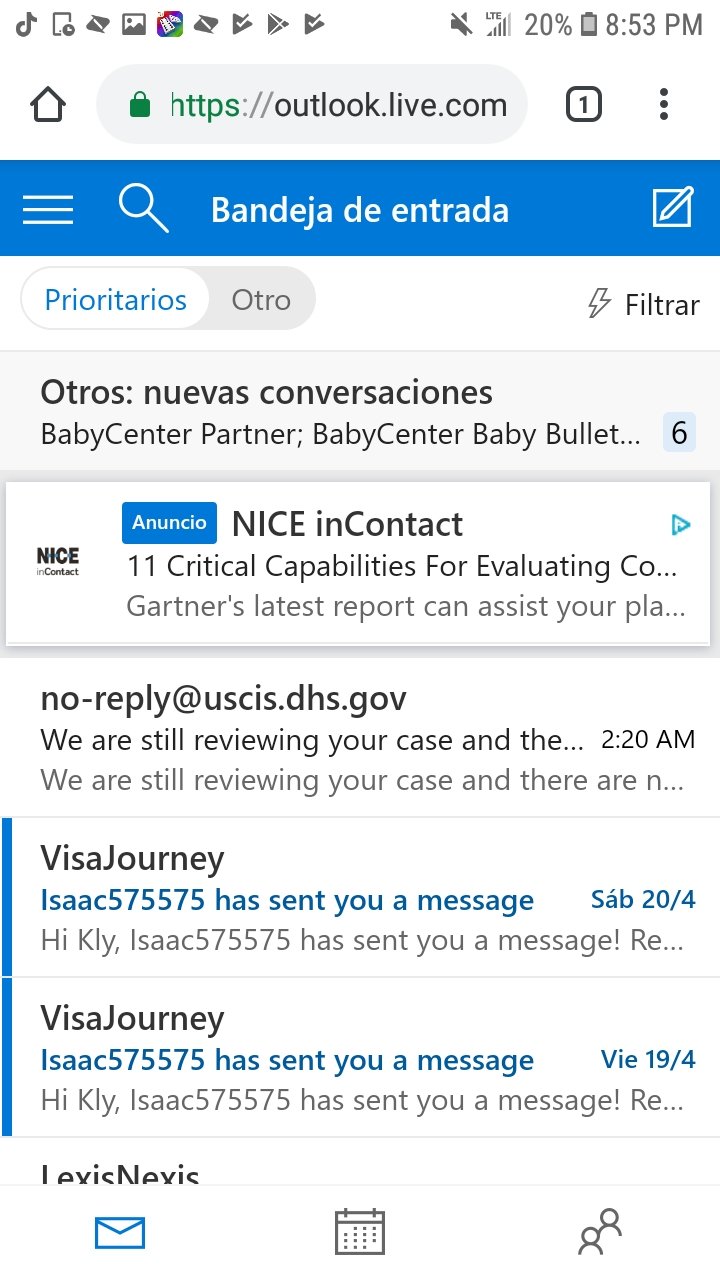The width and height of the screenshot is (720, 1280).
Task: Open the Filtrar filter options
Action: [x=642, y=304]
